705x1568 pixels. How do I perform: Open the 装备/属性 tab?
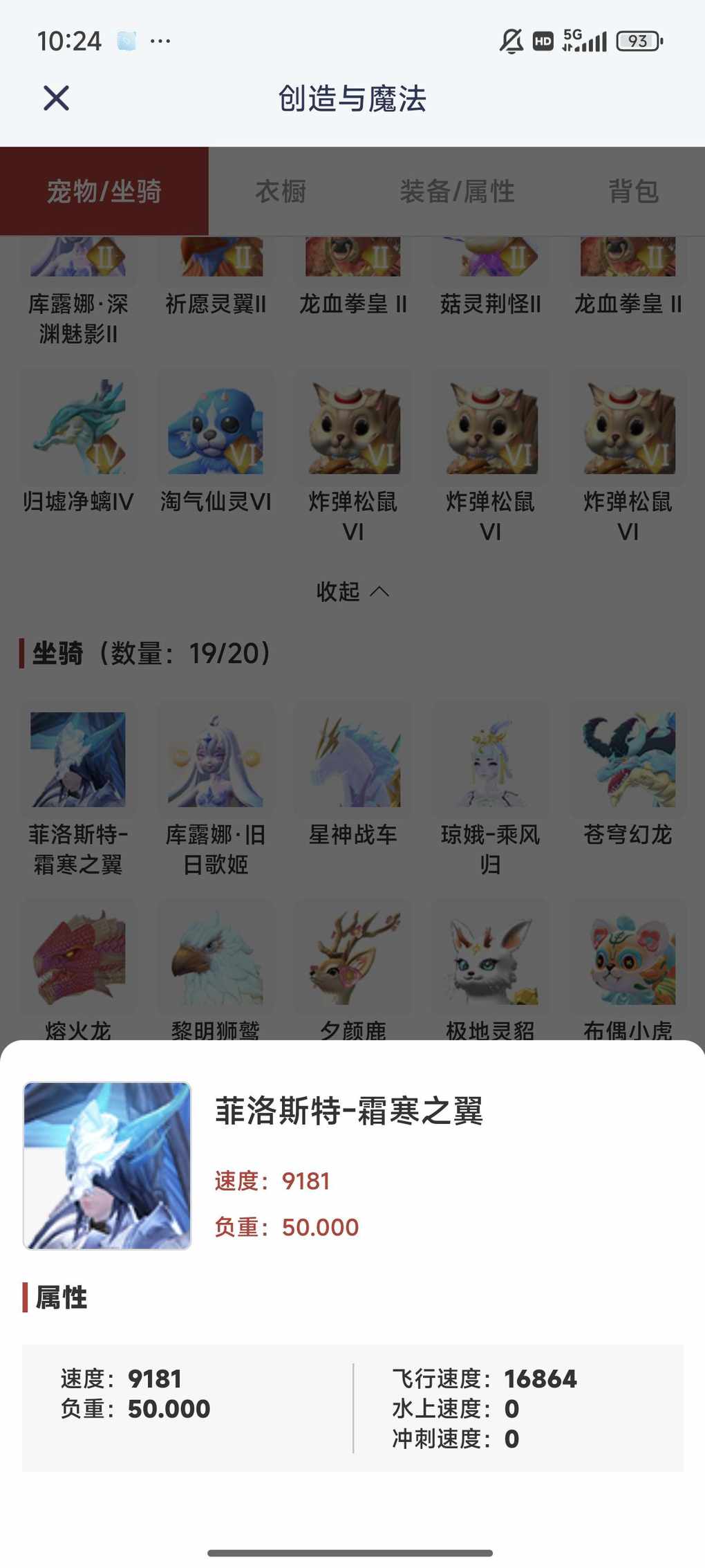[457, 191]
